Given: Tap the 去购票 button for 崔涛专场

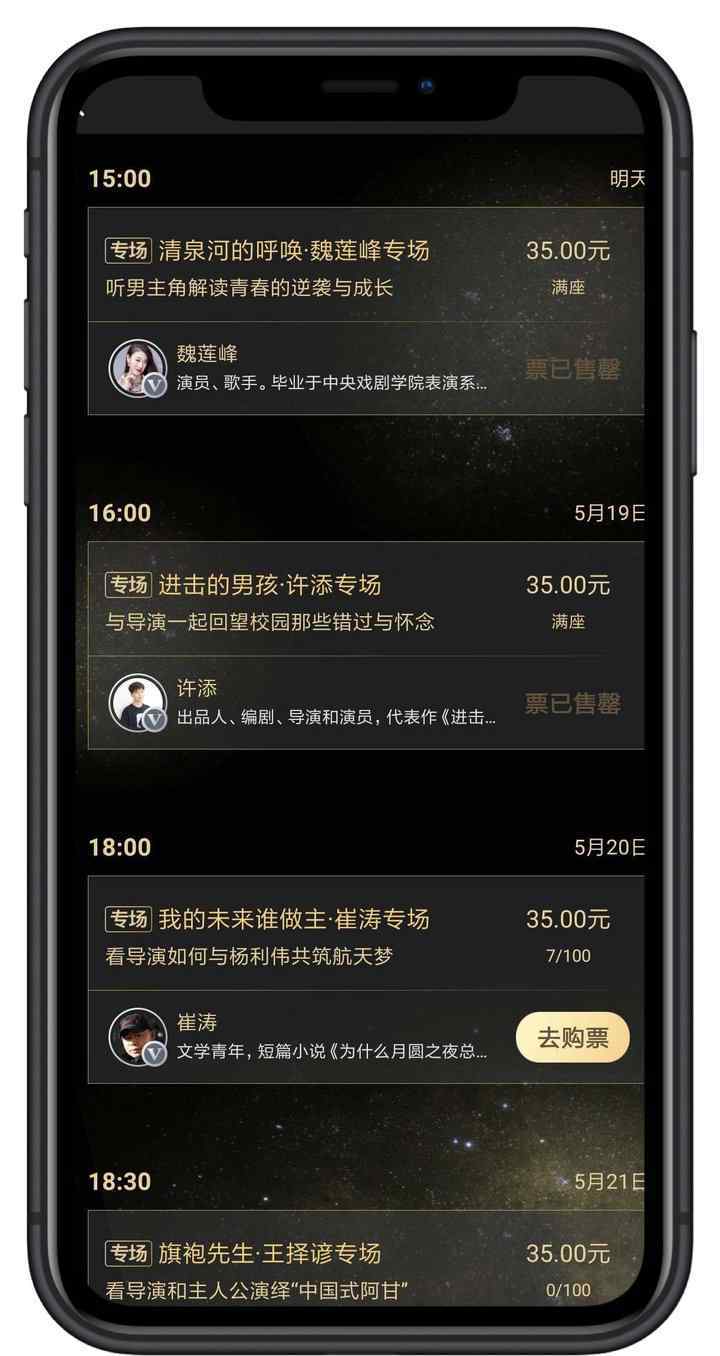Looking at the screenshot, I should click(x=572, y=1037).
